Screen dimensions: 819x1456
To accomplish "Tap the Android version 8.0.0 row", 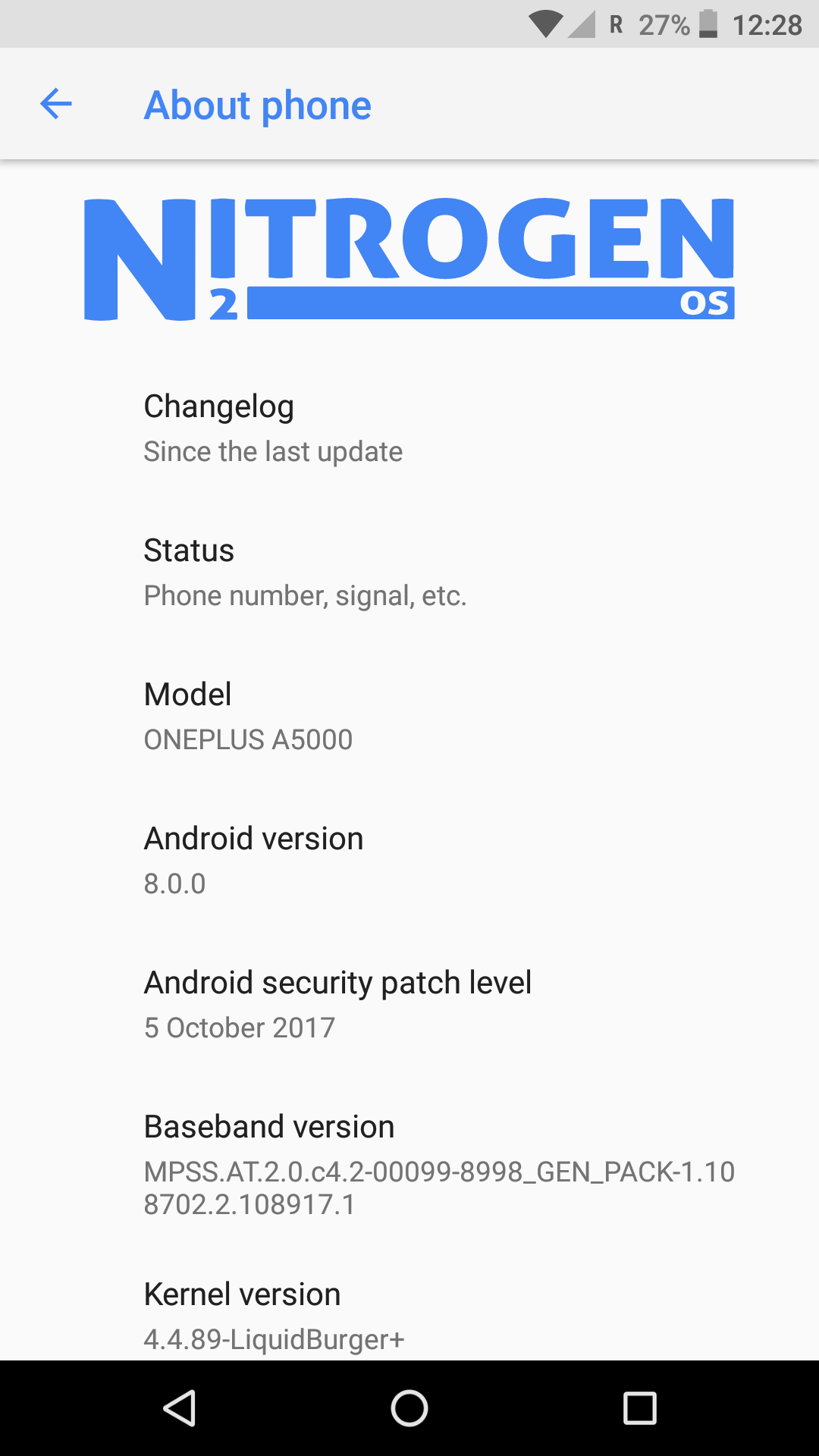I will 409,861.
